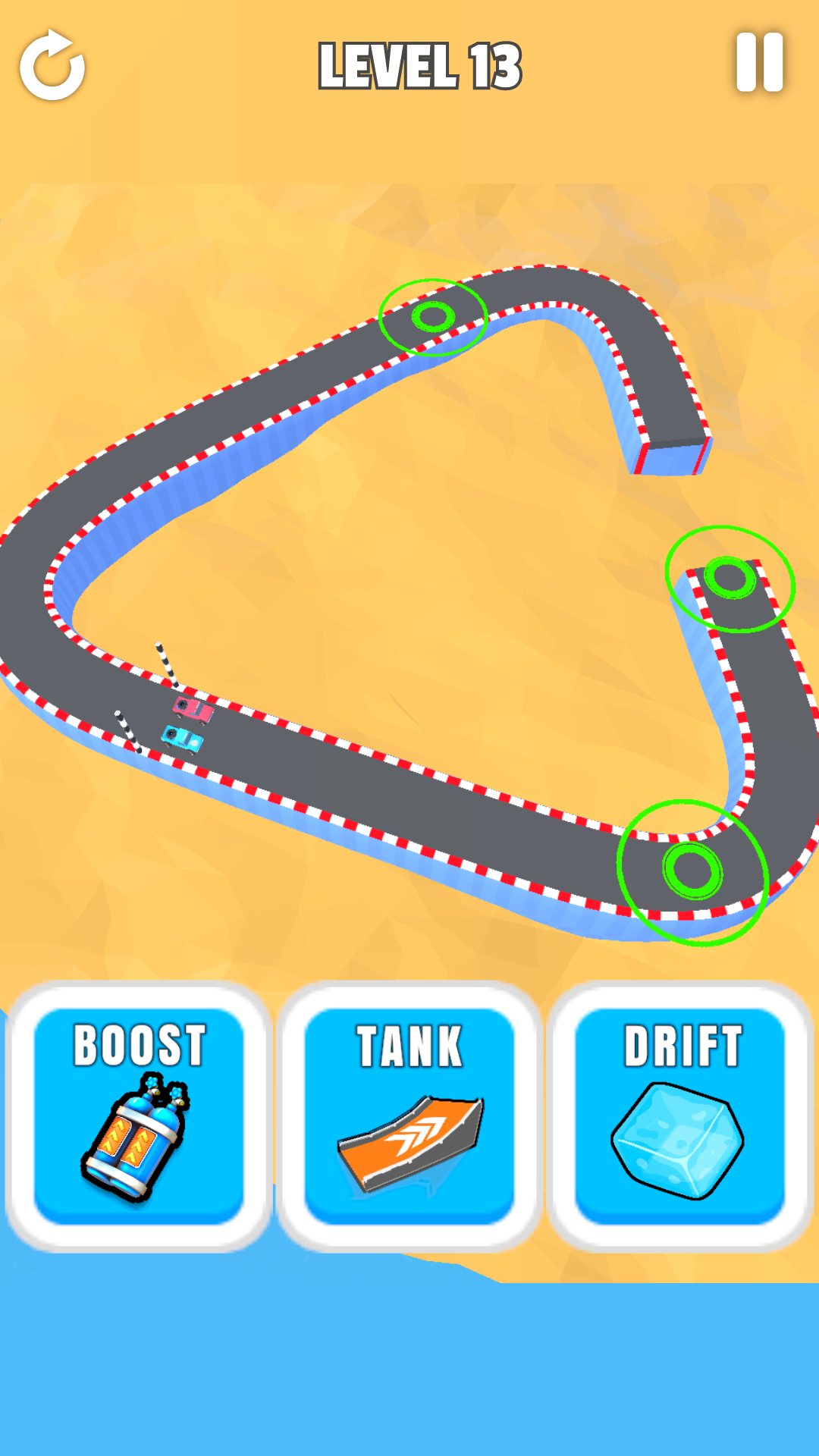Restart the level with the reload icon
This screenshot has width=819, height=1456.
tap(52, 66)
